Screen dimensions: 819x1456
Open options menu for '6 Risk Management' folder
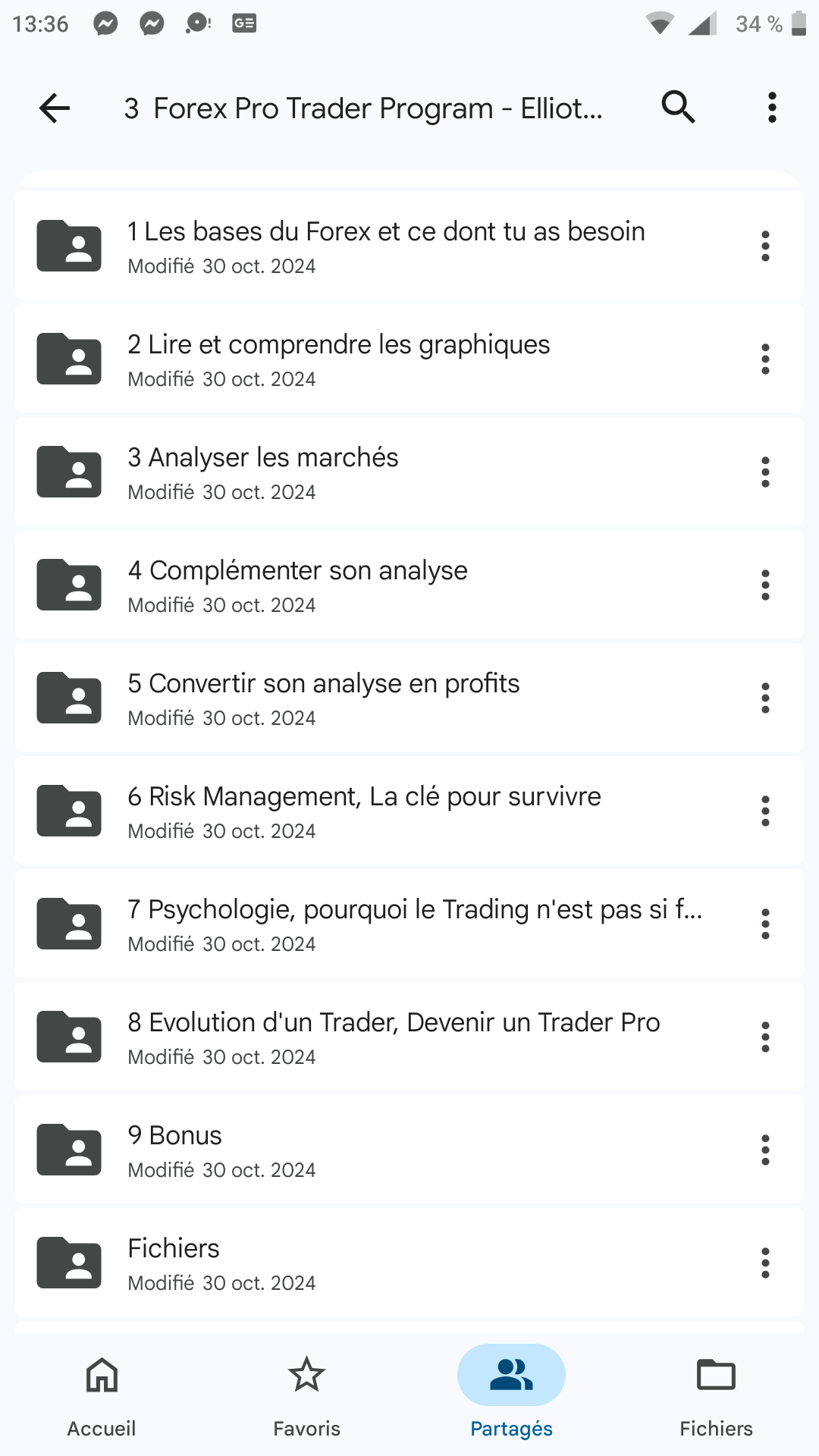click(x=765, y=810)
